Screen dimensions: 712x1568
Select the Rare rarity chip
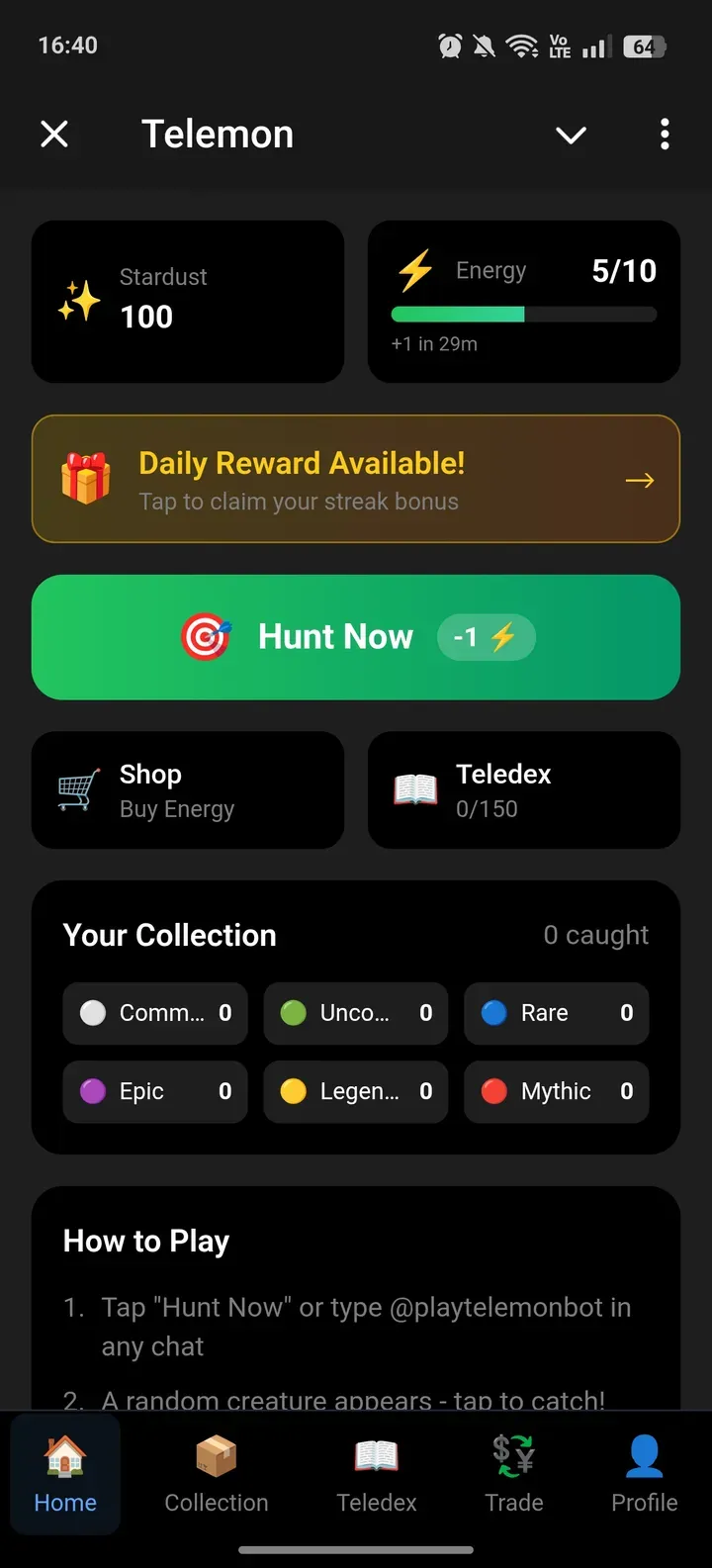[557, 1013]
